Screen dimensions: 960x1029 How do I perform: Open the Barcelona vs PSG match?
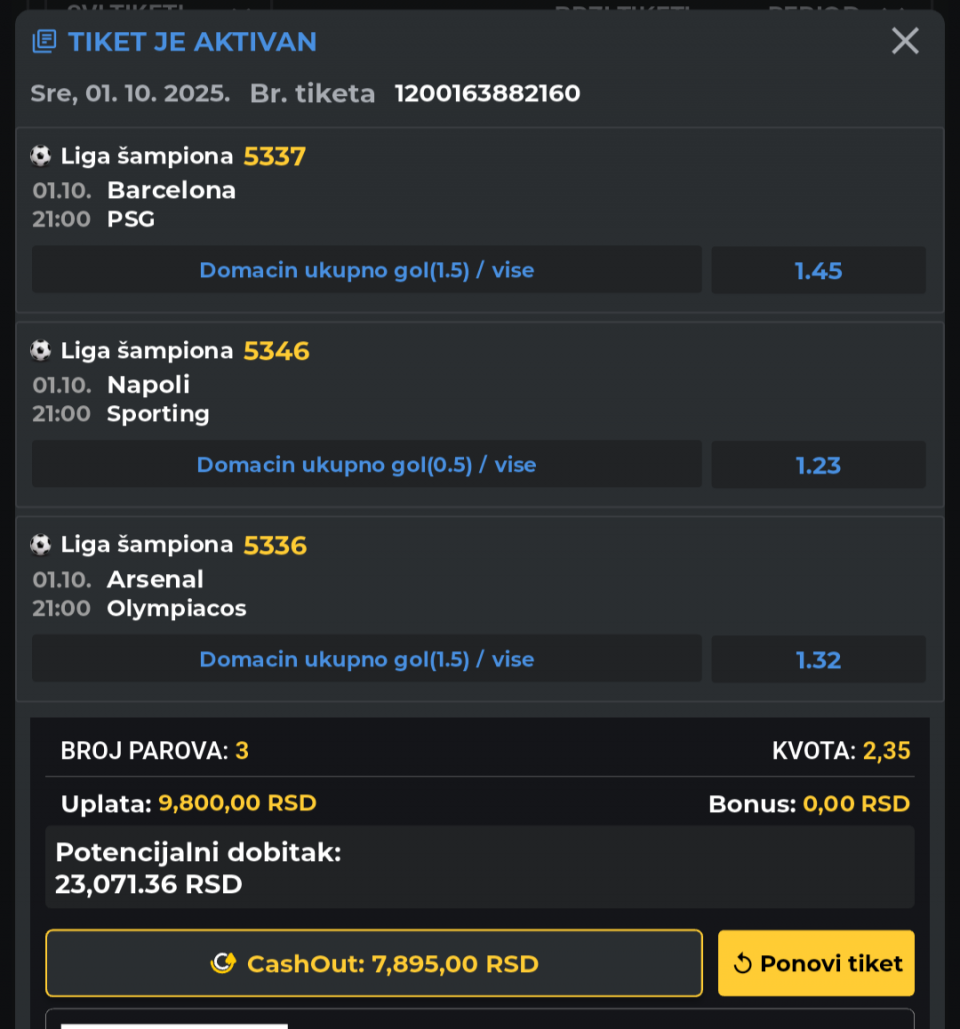[172, 204]
